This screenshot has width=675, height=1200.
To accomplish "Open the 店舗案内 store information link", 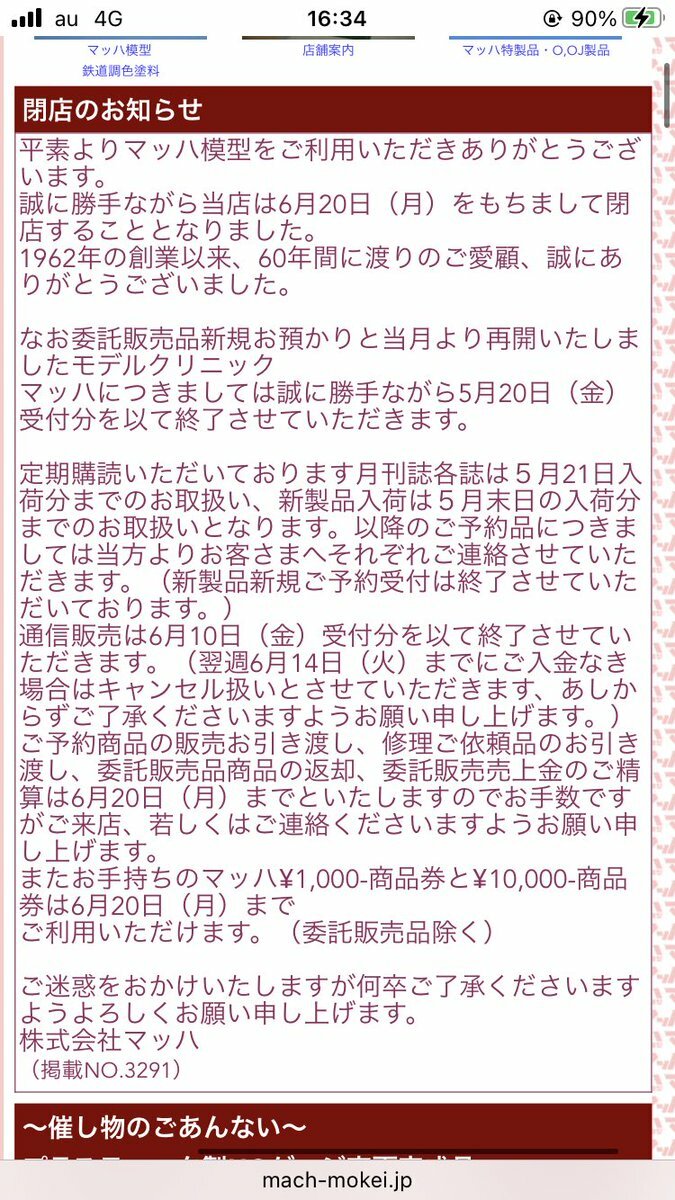I will click(328, 50).
